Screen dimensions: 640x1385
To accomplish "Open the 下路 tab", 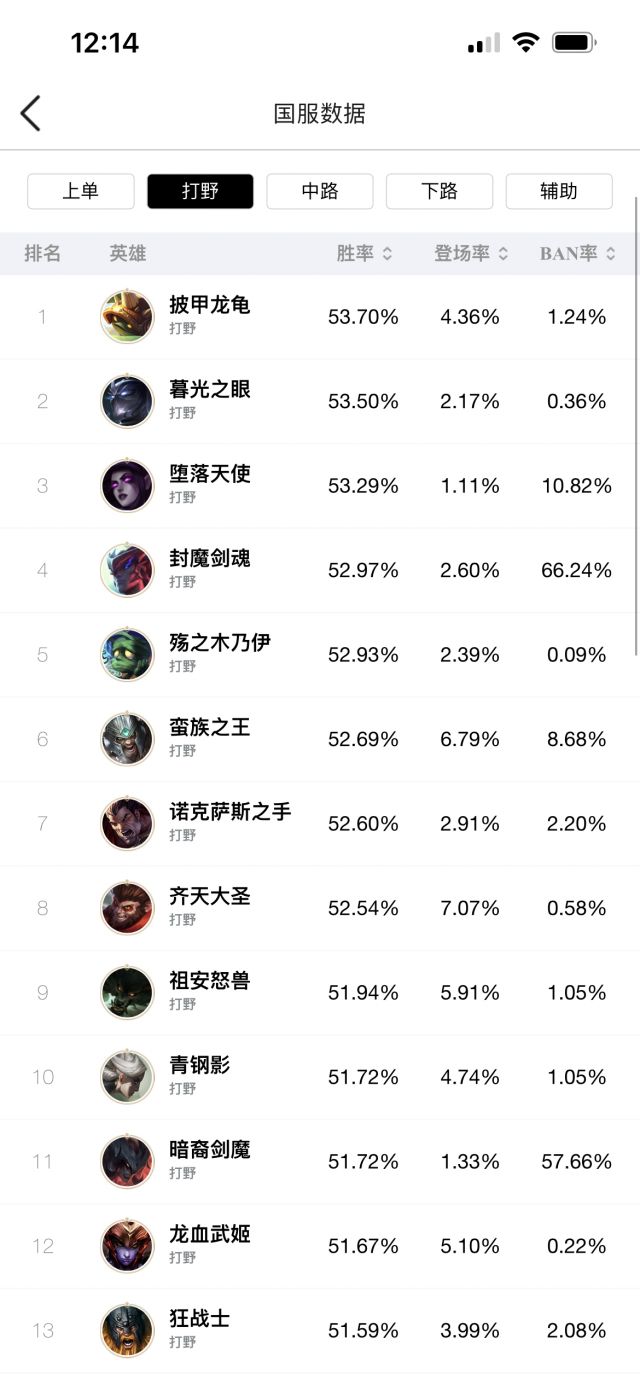I will tap(439, 191).
